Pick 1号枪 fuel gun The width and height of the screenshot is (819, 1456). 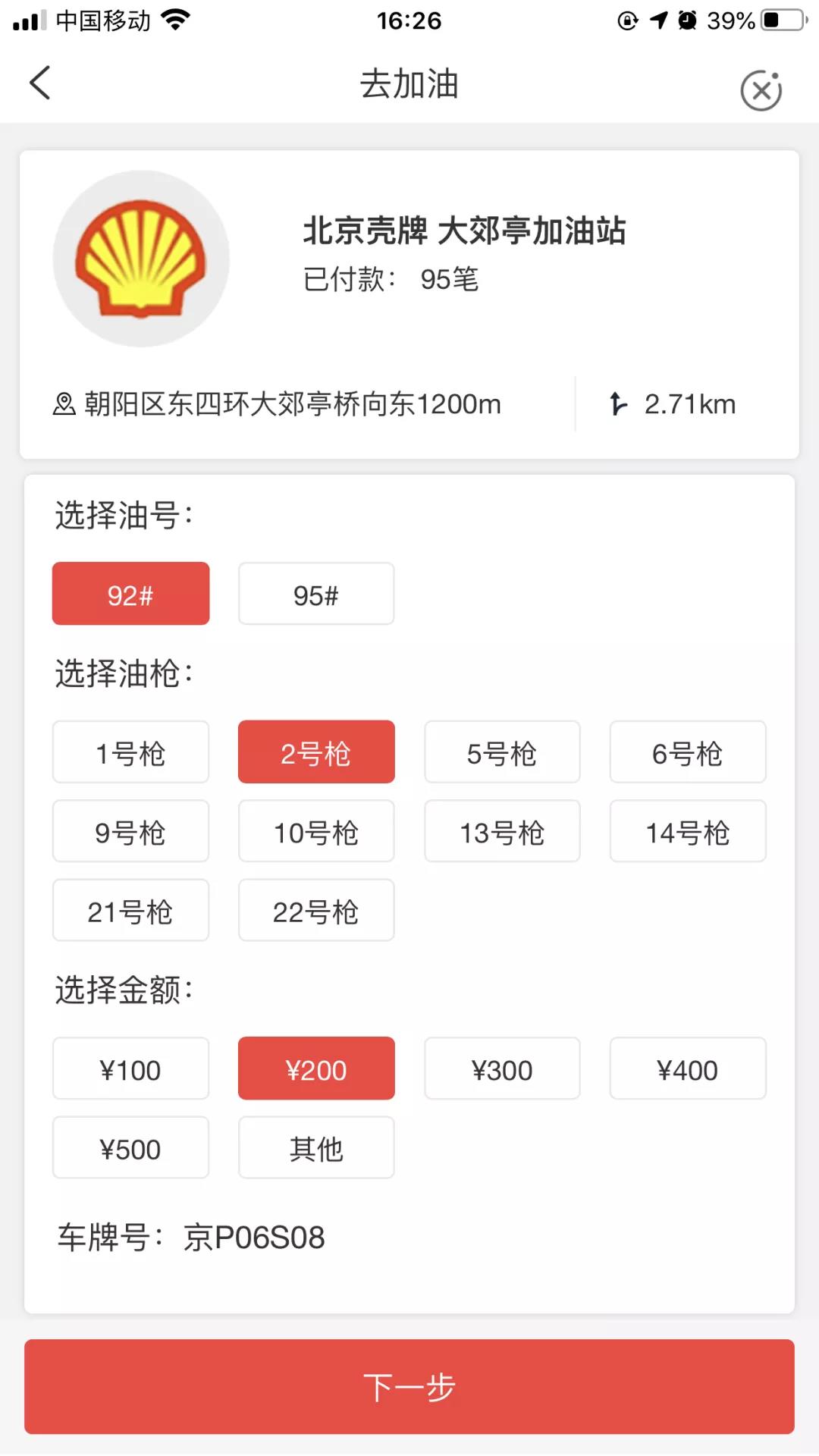tap(130, 752)
